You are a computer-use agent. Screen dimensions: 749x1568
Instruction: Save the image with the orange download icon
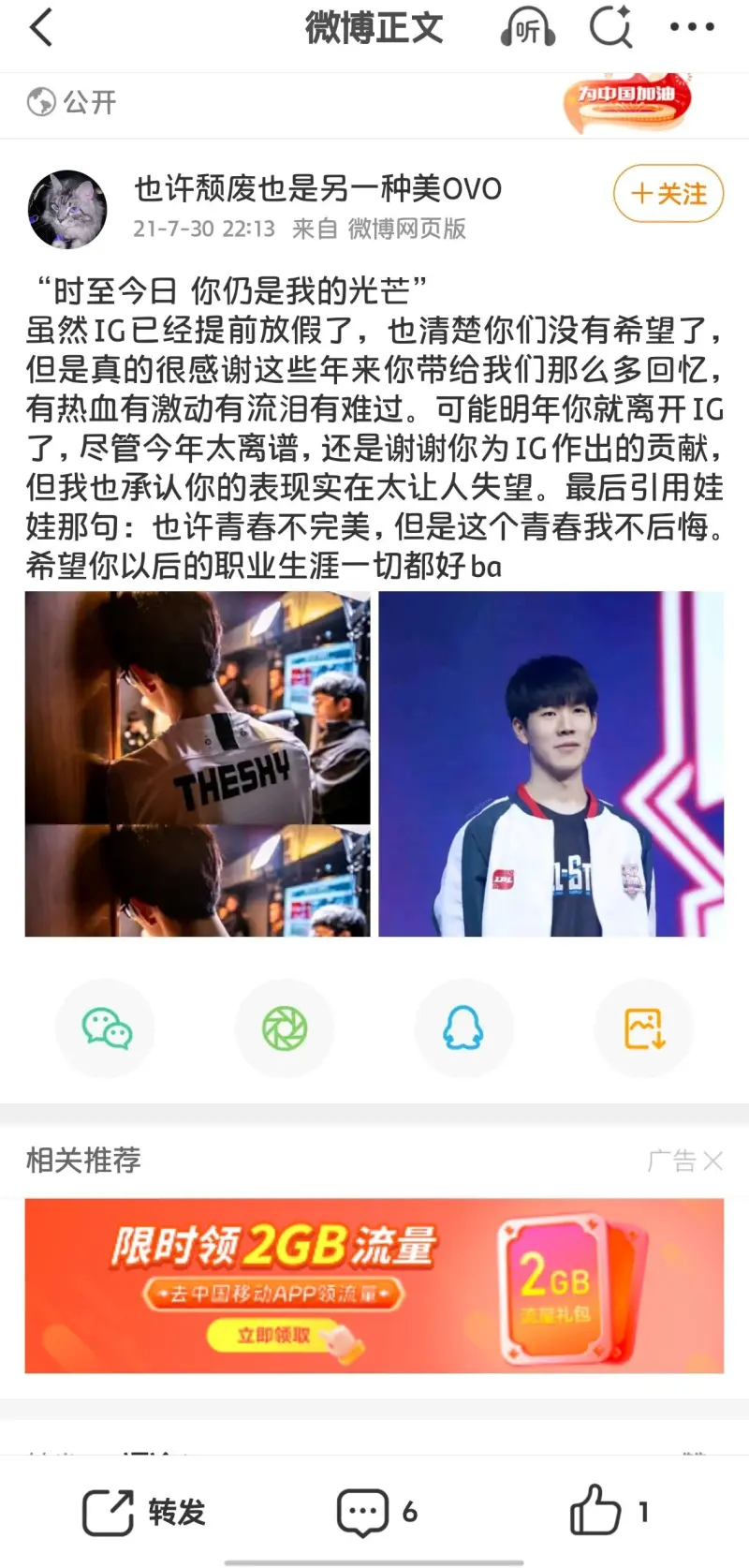[x=644, y=1028]
